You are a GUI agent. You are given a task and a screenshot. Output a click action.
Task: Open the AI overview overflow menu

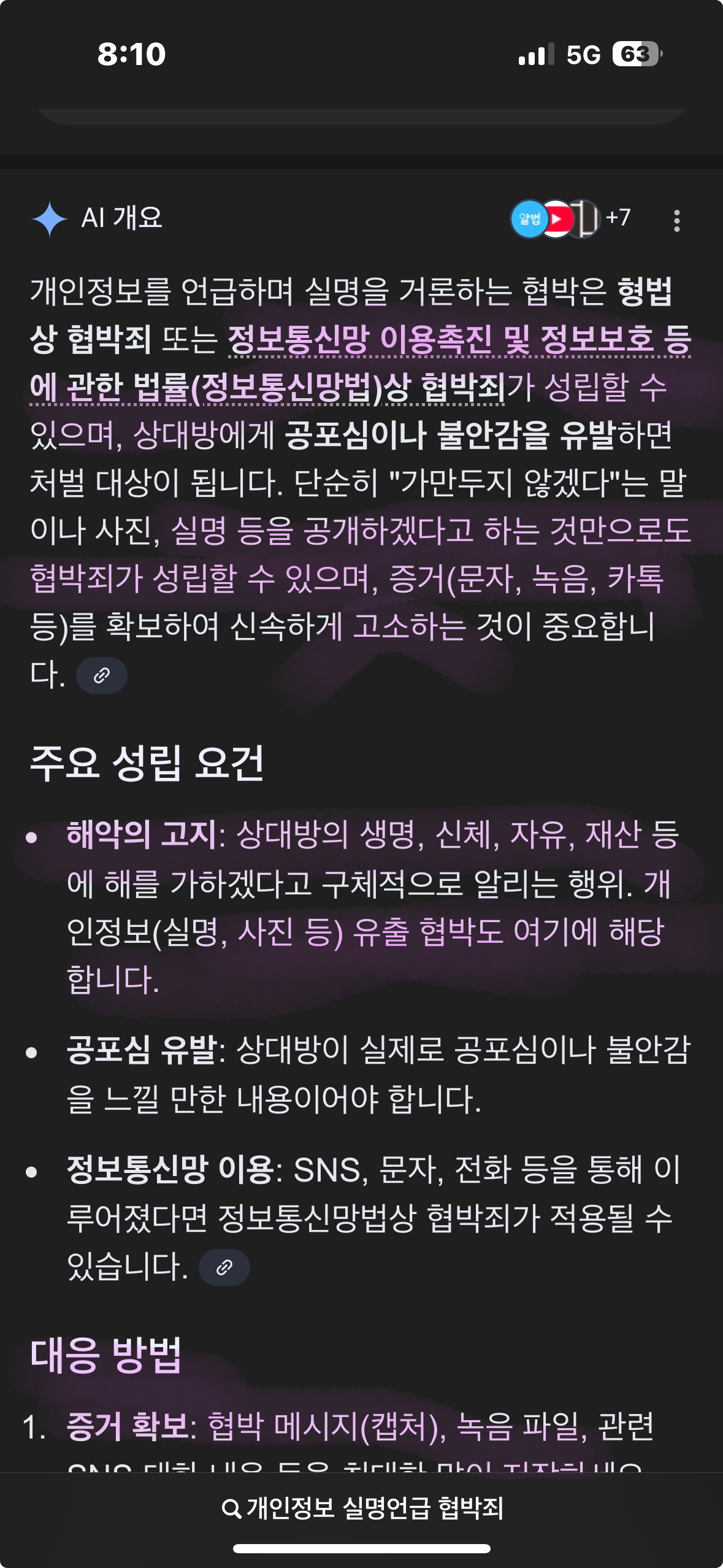(676, 220)
